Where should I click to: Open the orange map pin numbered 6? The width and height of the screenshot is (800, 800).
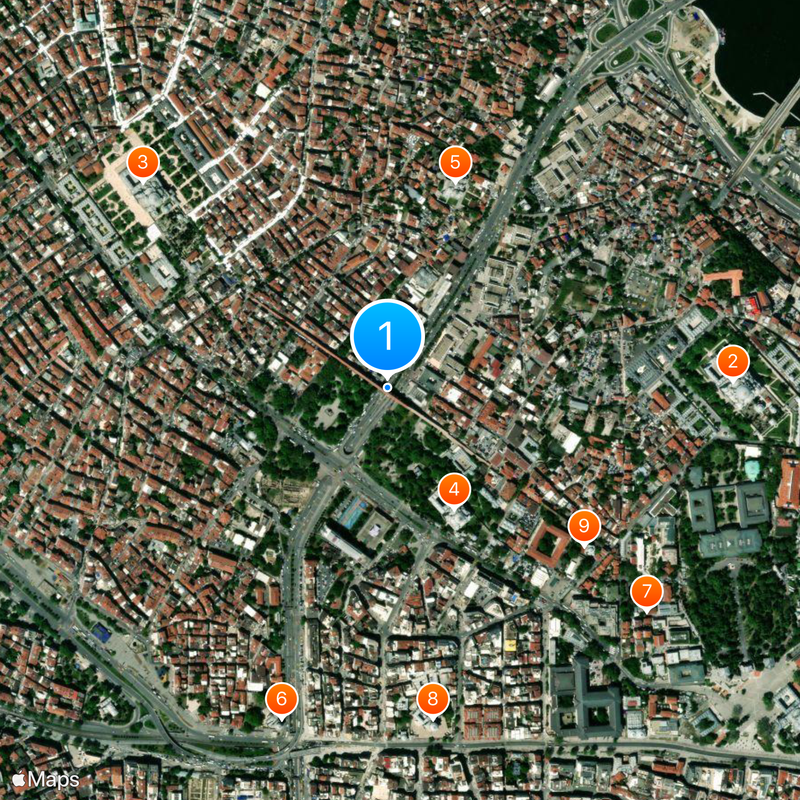(x=281, y=698)
